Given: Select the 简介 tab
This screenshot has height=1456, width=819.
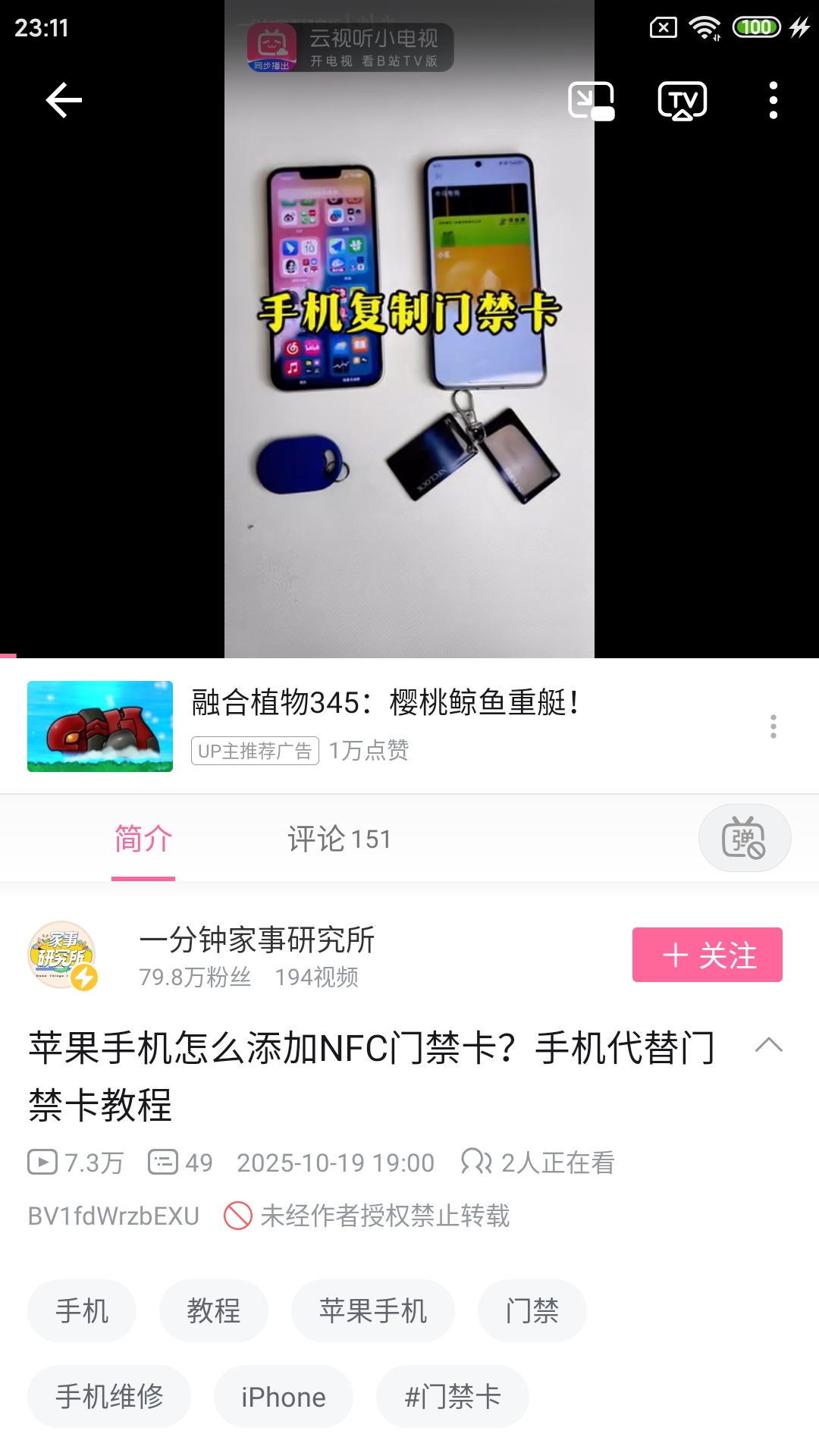Looking at the screenshot, I should coord(143,839).
